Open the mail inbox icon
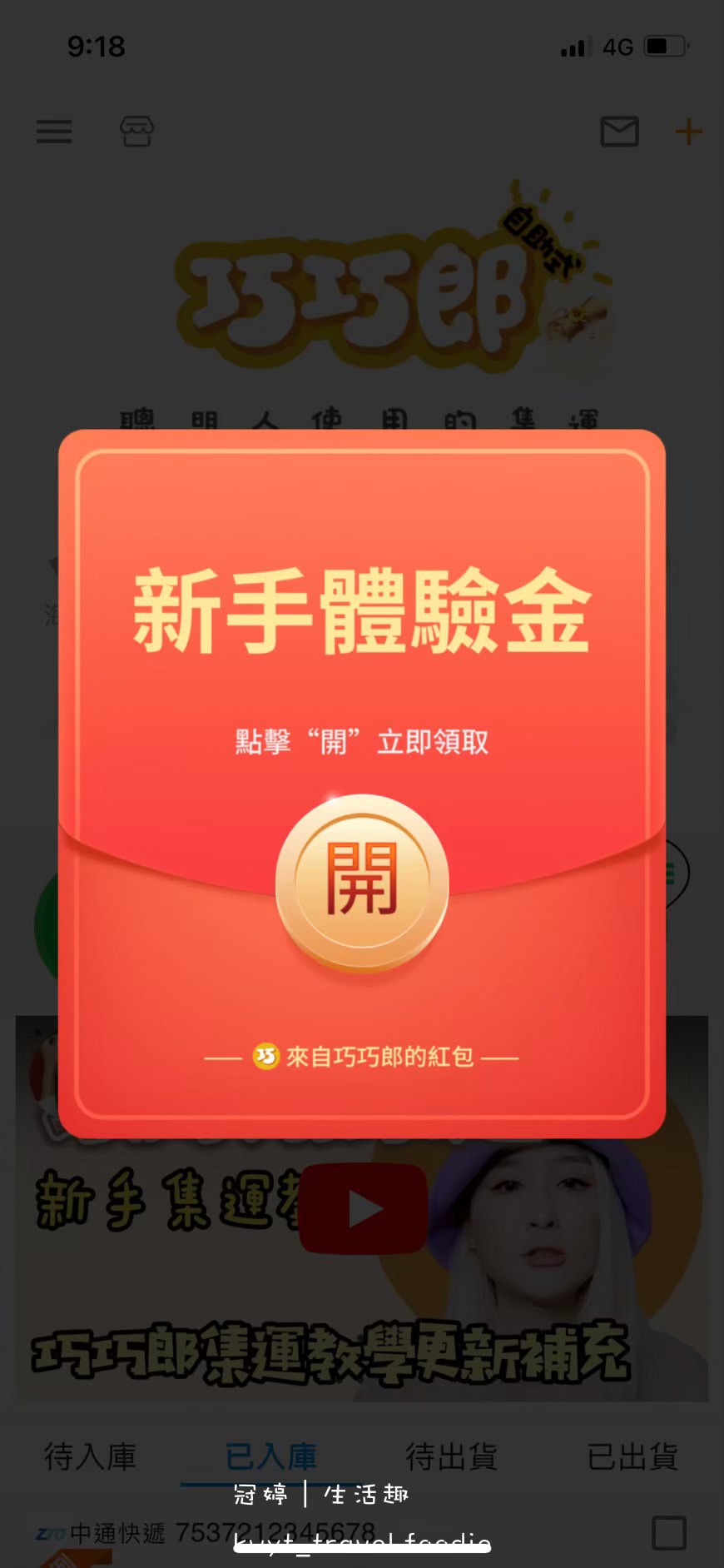The width and height of the screenshot is (724, 1568). (619, 132)
